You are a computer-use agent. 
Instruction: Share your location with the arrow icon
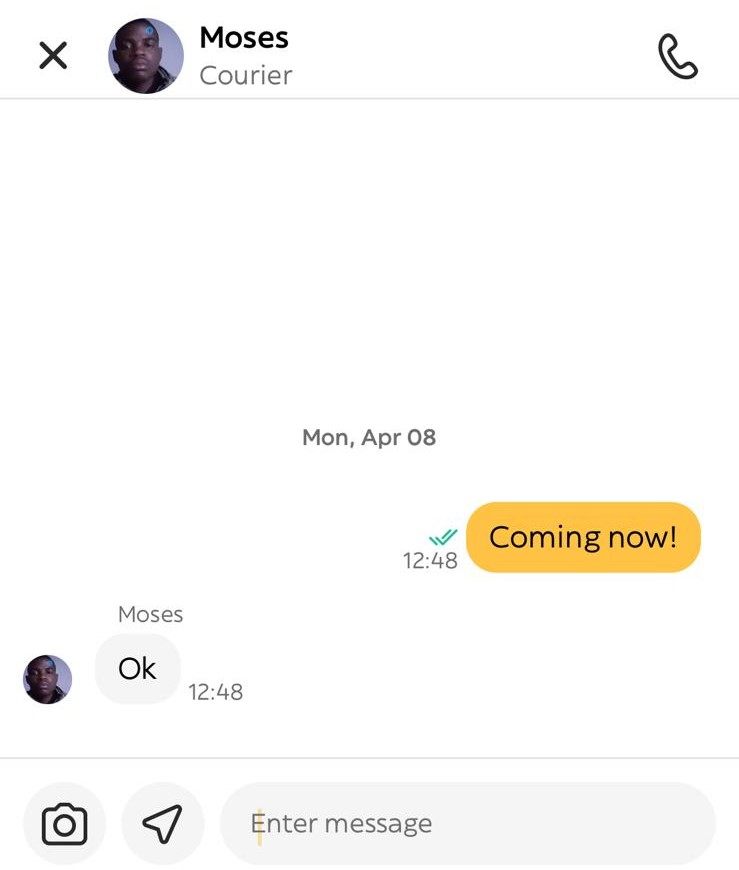162,824
